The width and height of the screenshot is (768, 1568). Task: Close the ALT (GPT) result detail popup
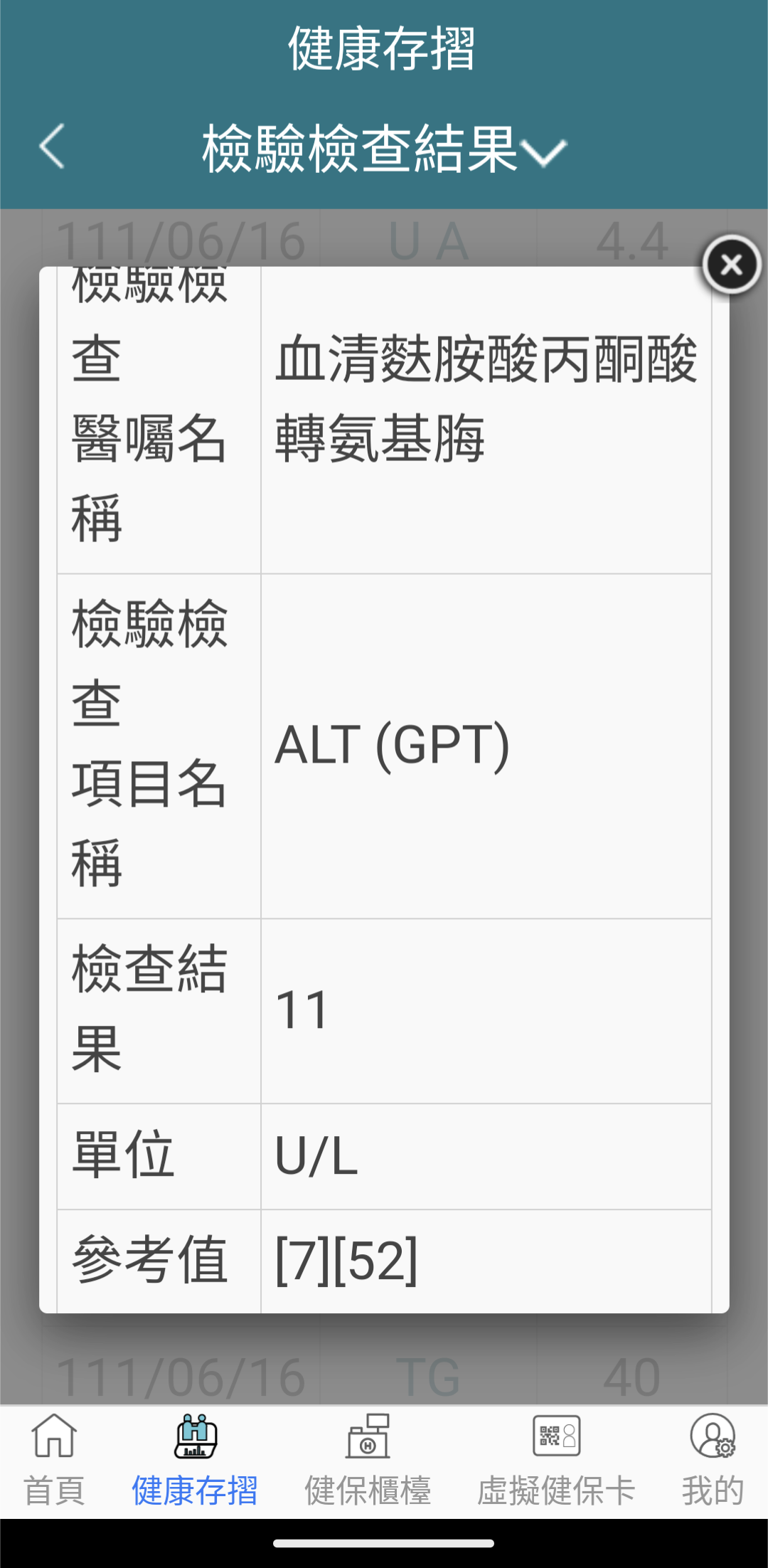pyautogui.click(x=732, y=265)
